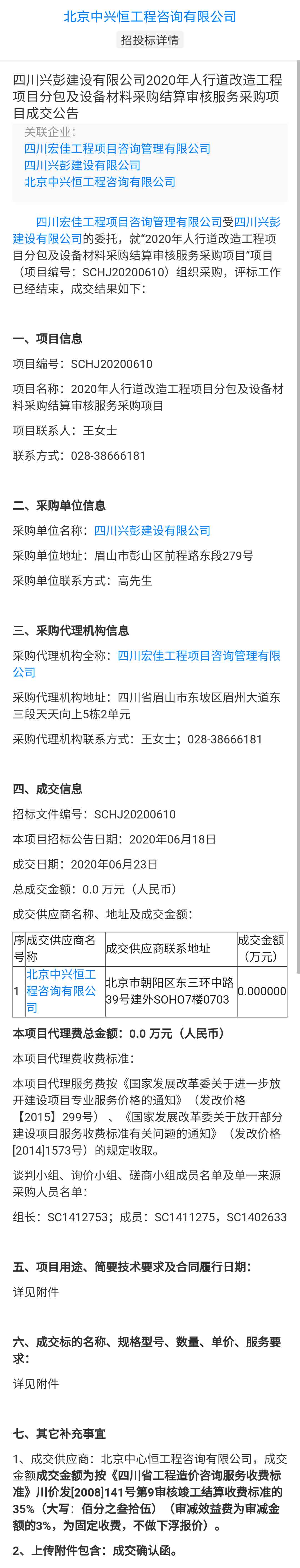Tap the 四川宏佳 link in the intro paragraph
The image size is (300, 1568).
tap(128, 222)
